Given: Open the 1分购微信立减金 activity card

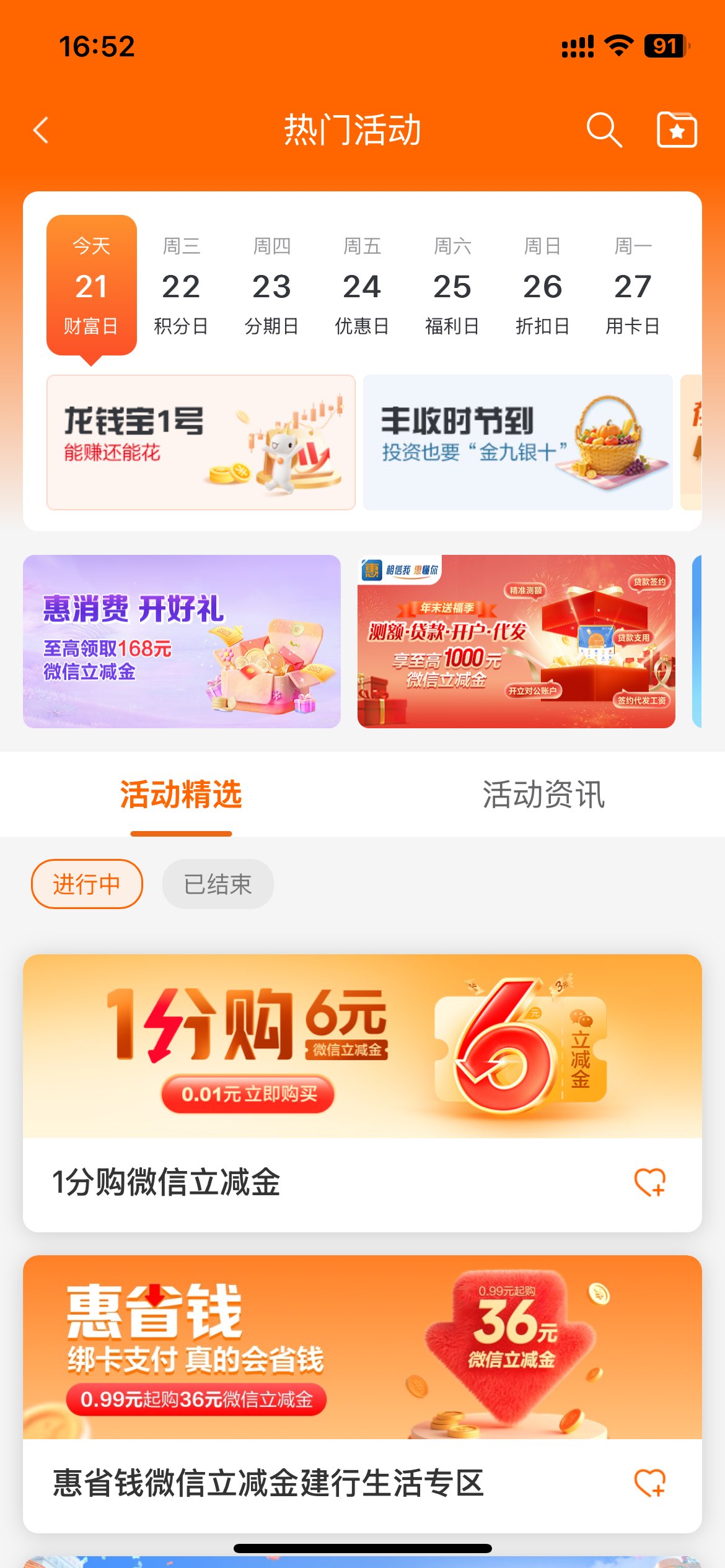Looking at the screenshot, I should click(362, 1047).
